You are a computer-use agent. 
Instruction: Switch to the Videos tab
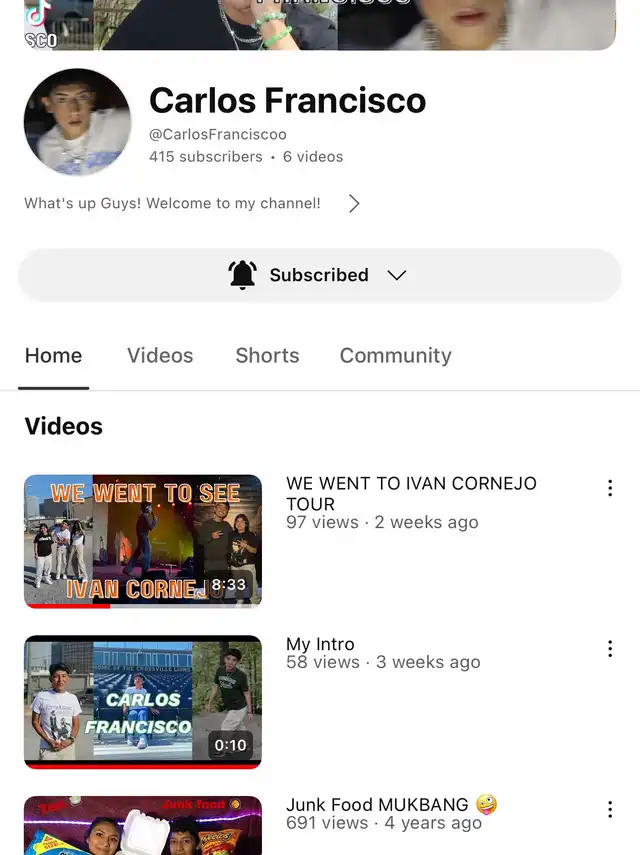pyautogui.click(x=160, y=356)
